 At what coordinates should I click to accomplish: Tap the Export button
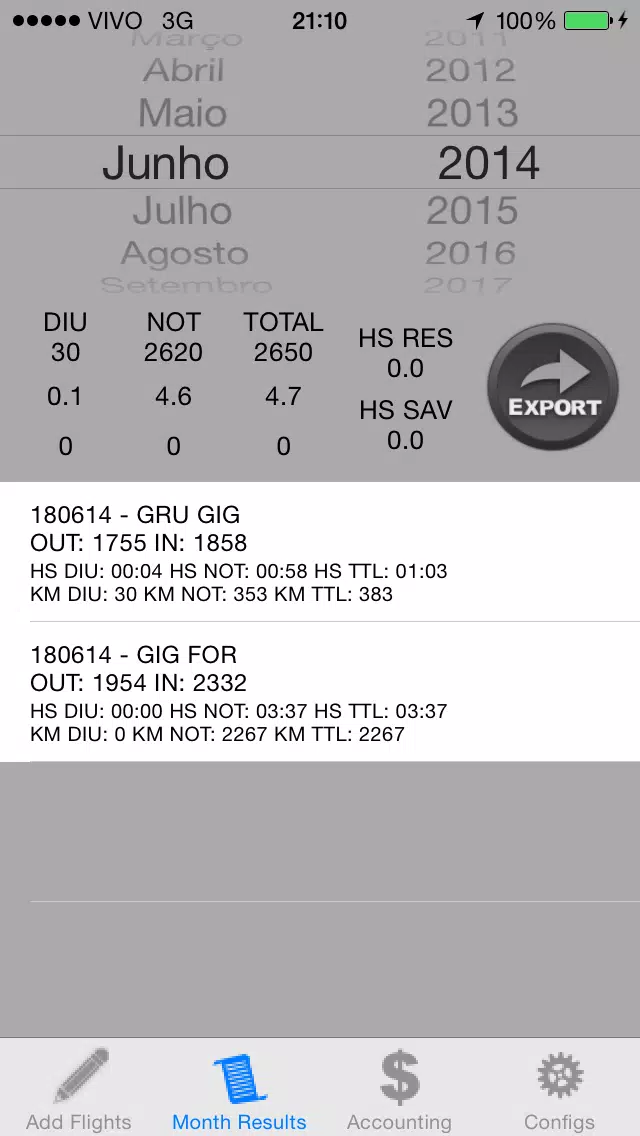[553, 388]
